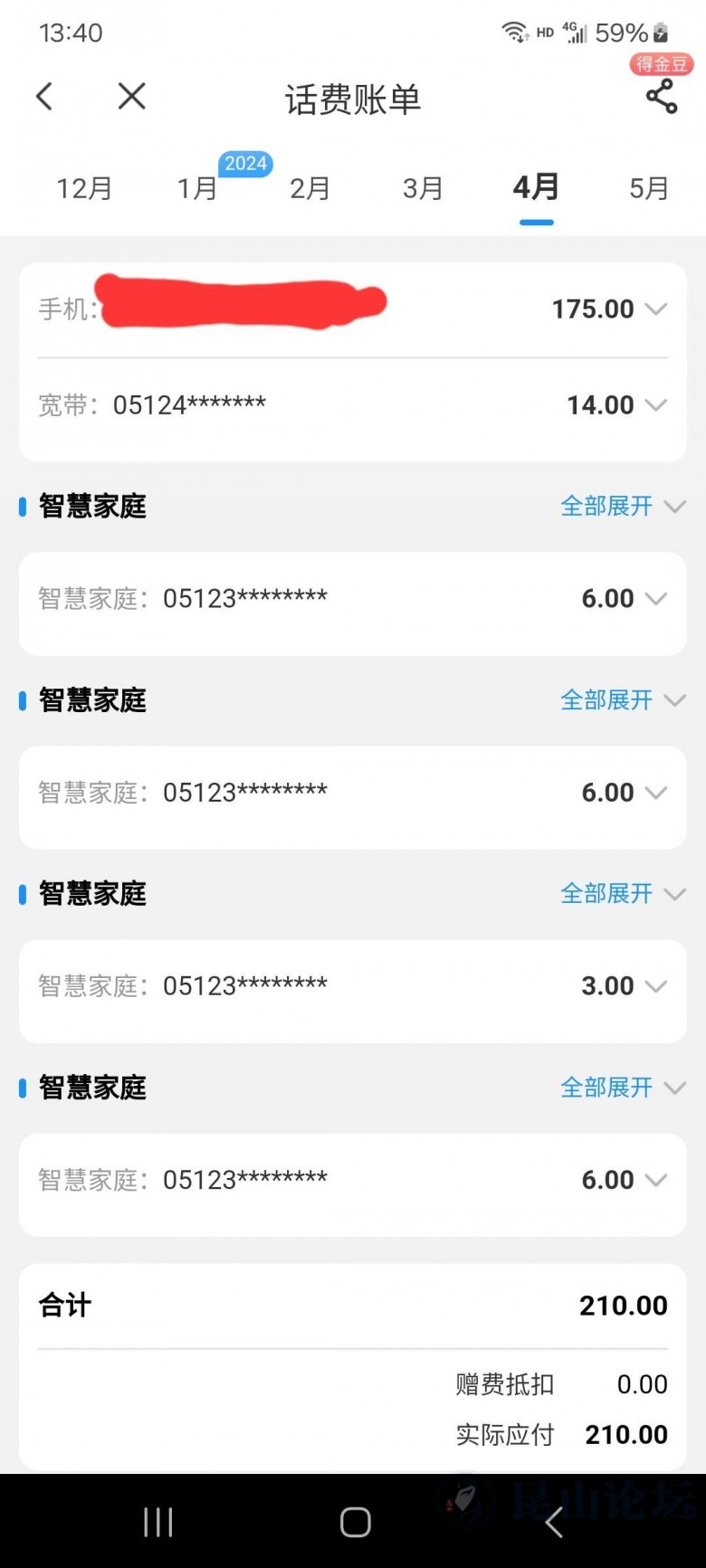Expand the 宽带 14.00 charge details
706x1568 pixels.
point(655,405)
